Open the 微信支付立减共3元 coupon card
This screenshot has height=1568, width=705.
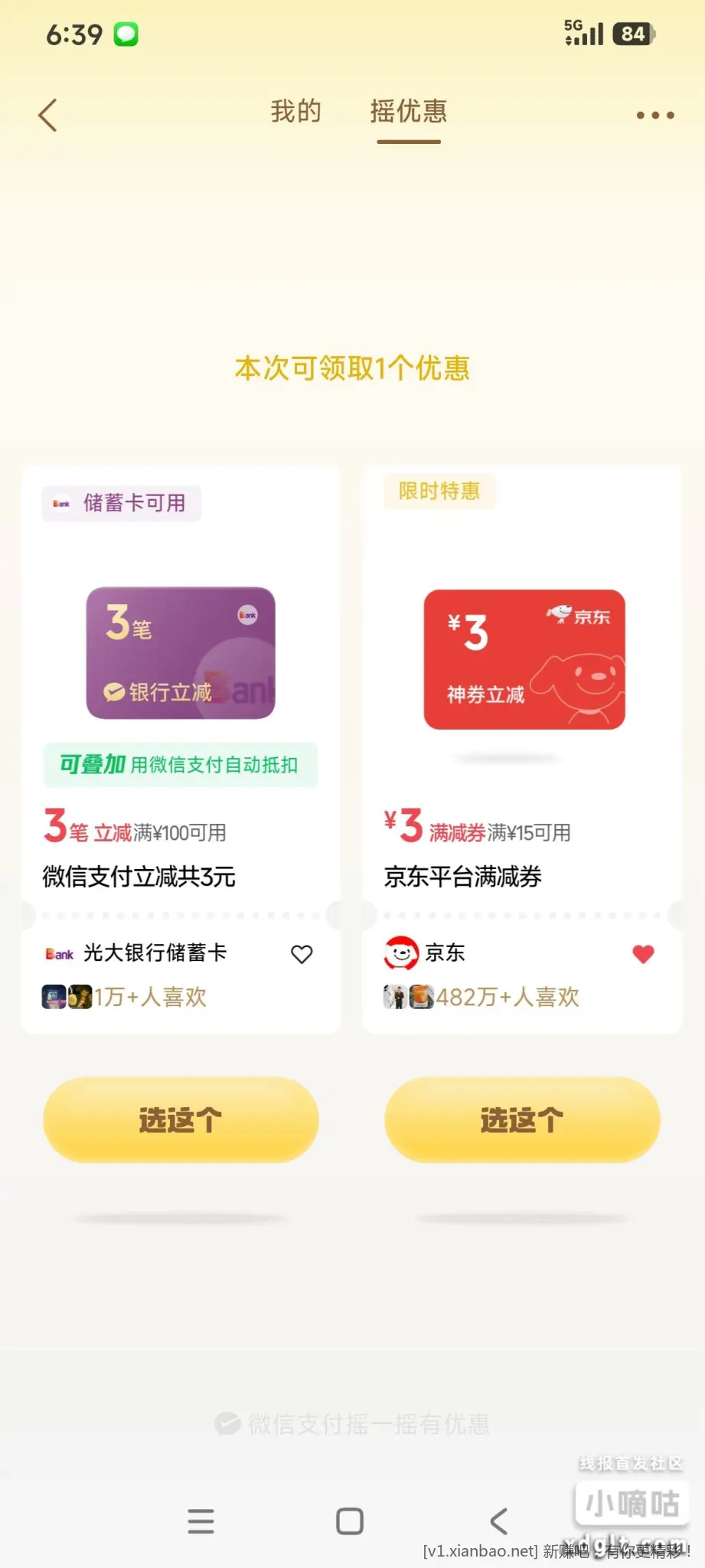coord(181,689)
